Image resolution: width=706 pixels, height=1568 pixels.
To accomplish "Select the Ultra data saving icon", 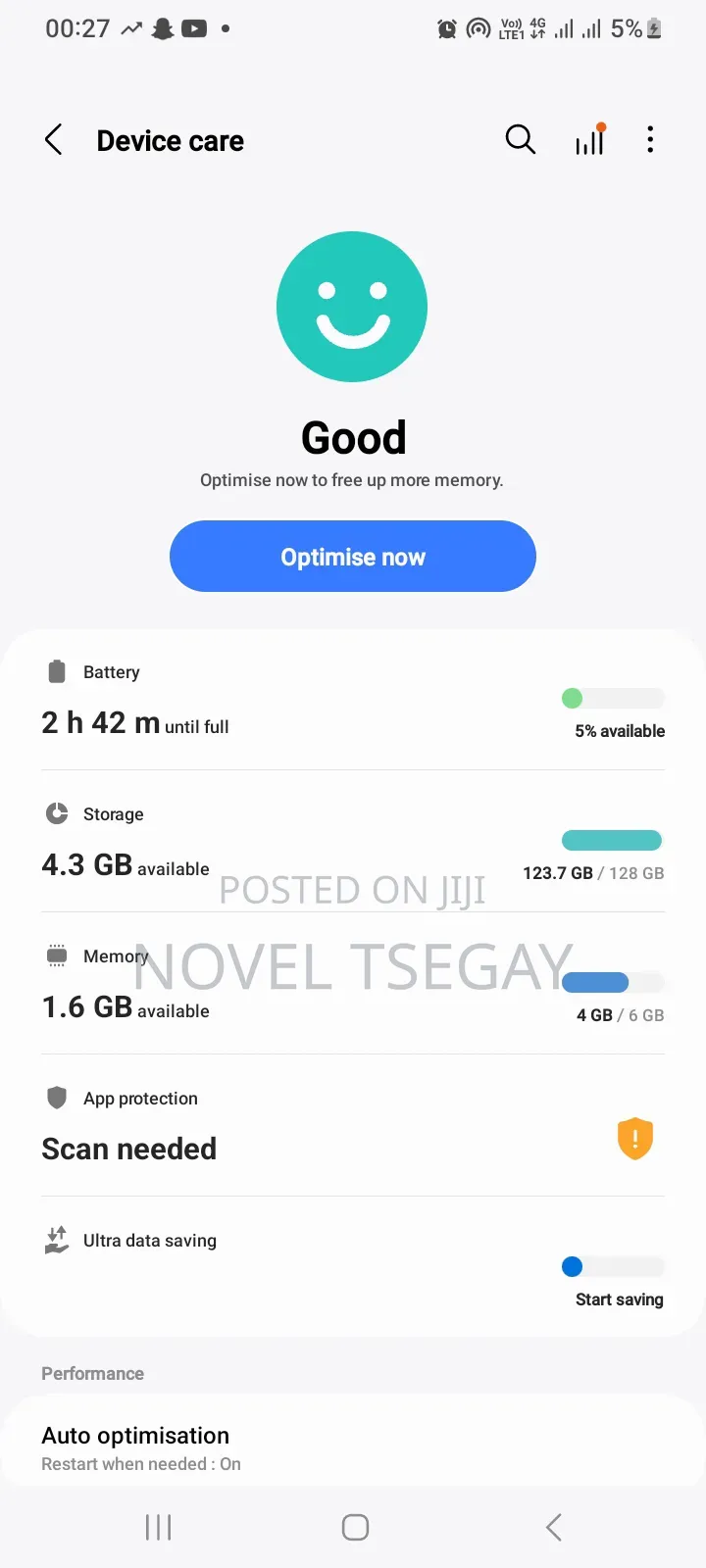I will point(56,1239).
